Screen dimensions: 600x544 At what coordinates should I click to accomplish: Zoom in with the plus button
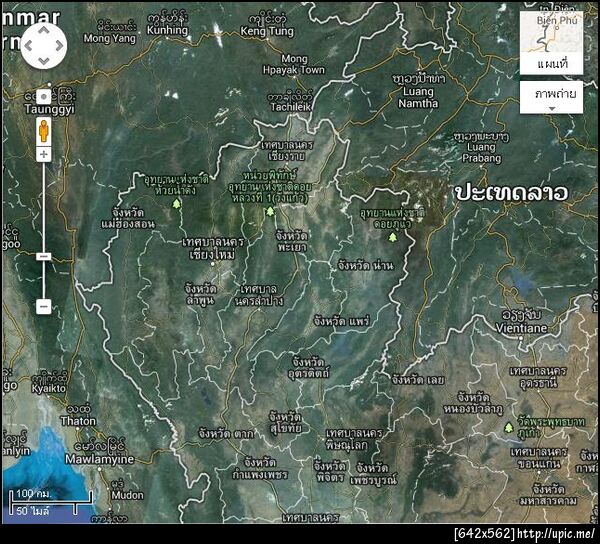pyautogui.click(x=43, y=155)
